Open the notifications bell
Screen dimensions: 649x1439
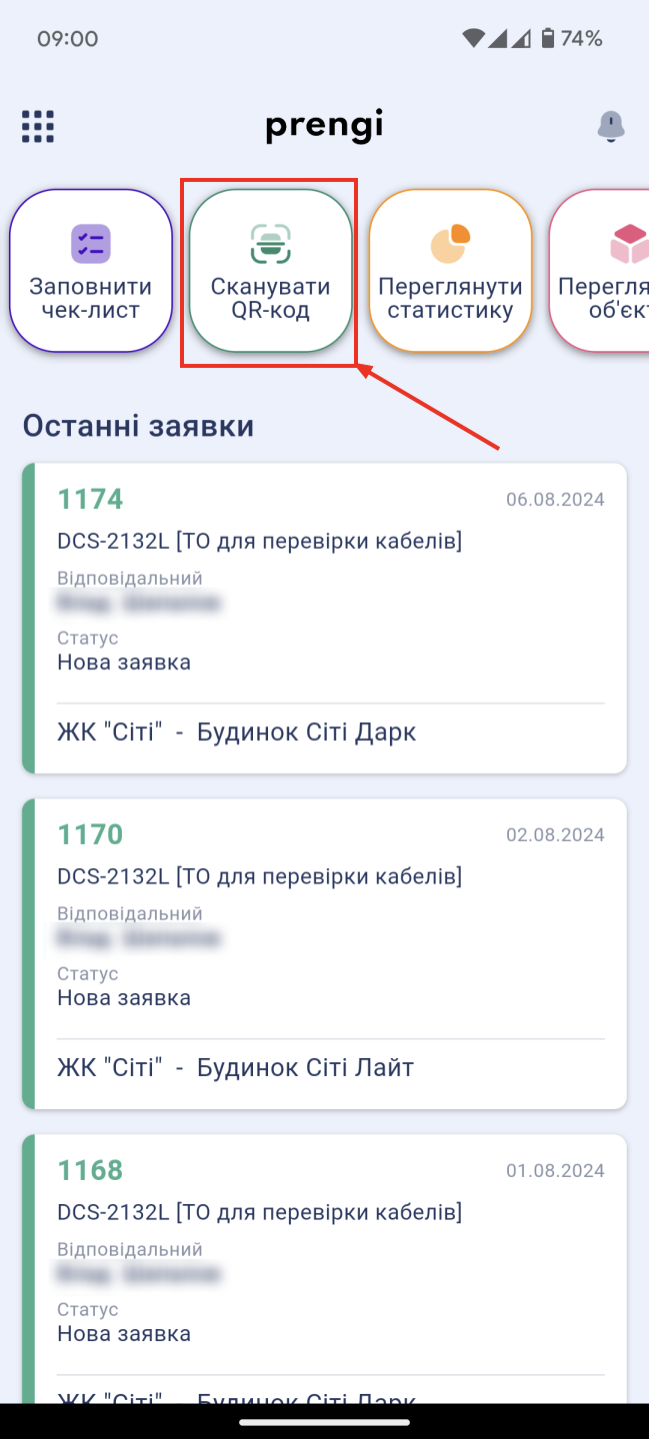tap(611, 127)
